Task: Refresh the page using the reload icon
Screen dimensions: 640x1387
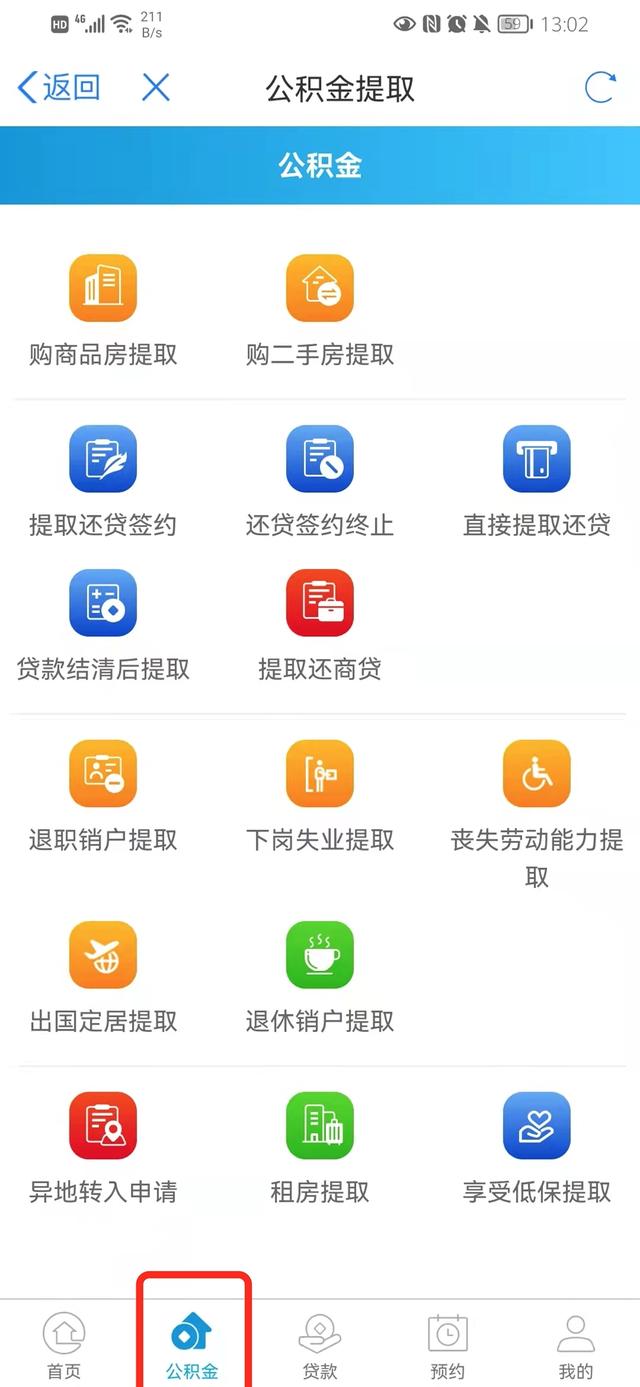Action: [600, 88]
